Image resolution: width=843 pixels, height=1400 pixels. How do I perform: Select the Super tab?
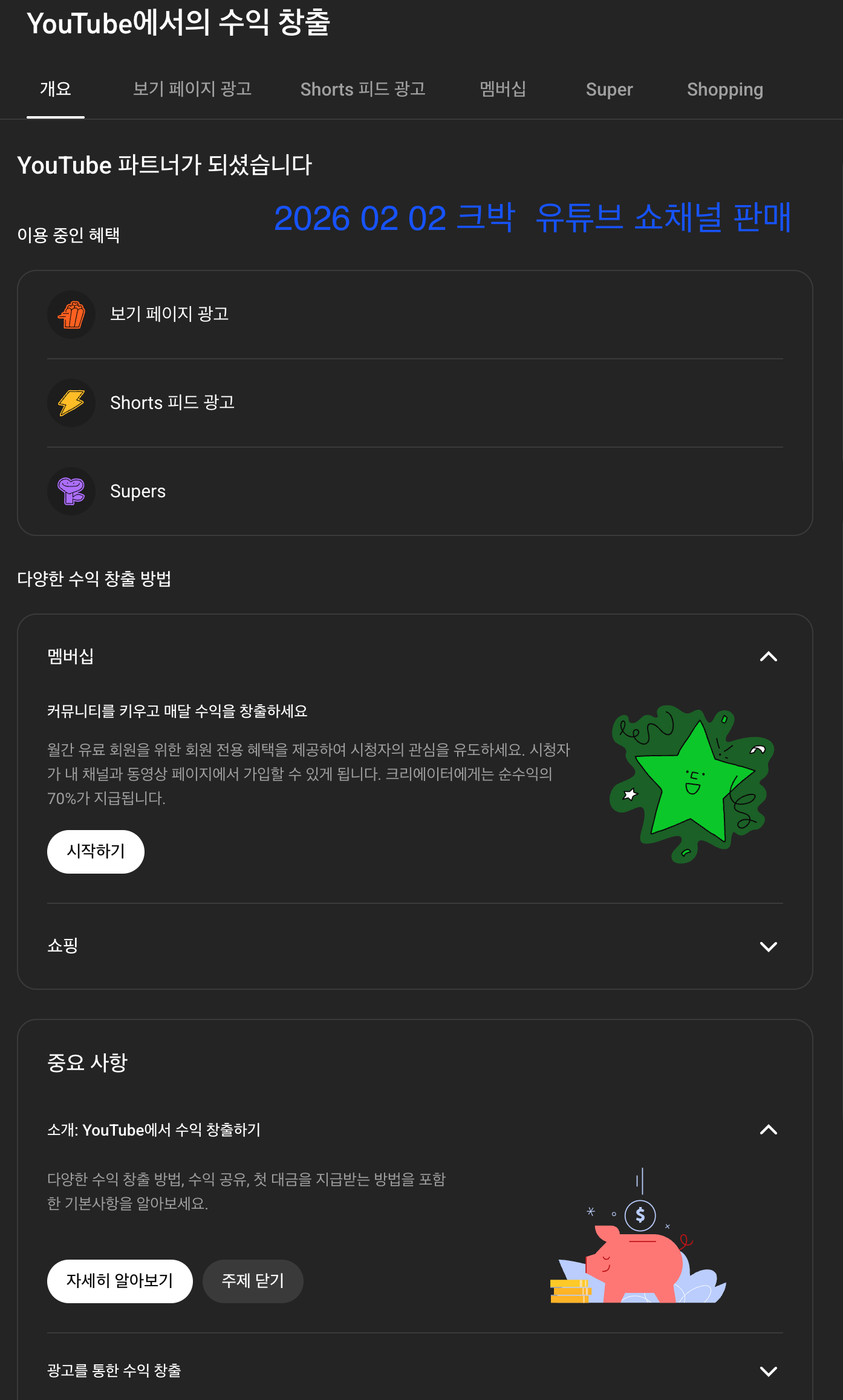point(609,90)
